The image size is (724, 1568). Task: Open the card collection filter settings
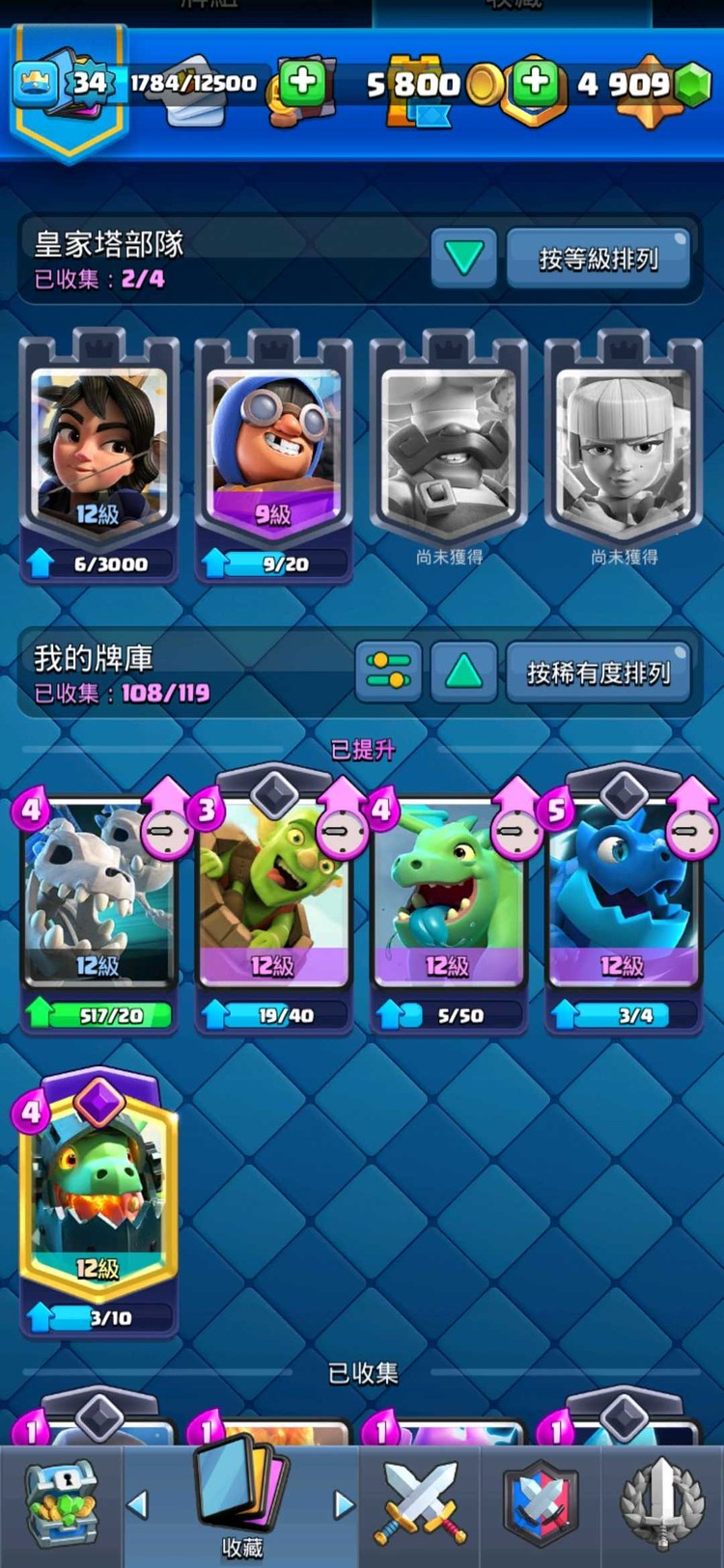point(388,672)
